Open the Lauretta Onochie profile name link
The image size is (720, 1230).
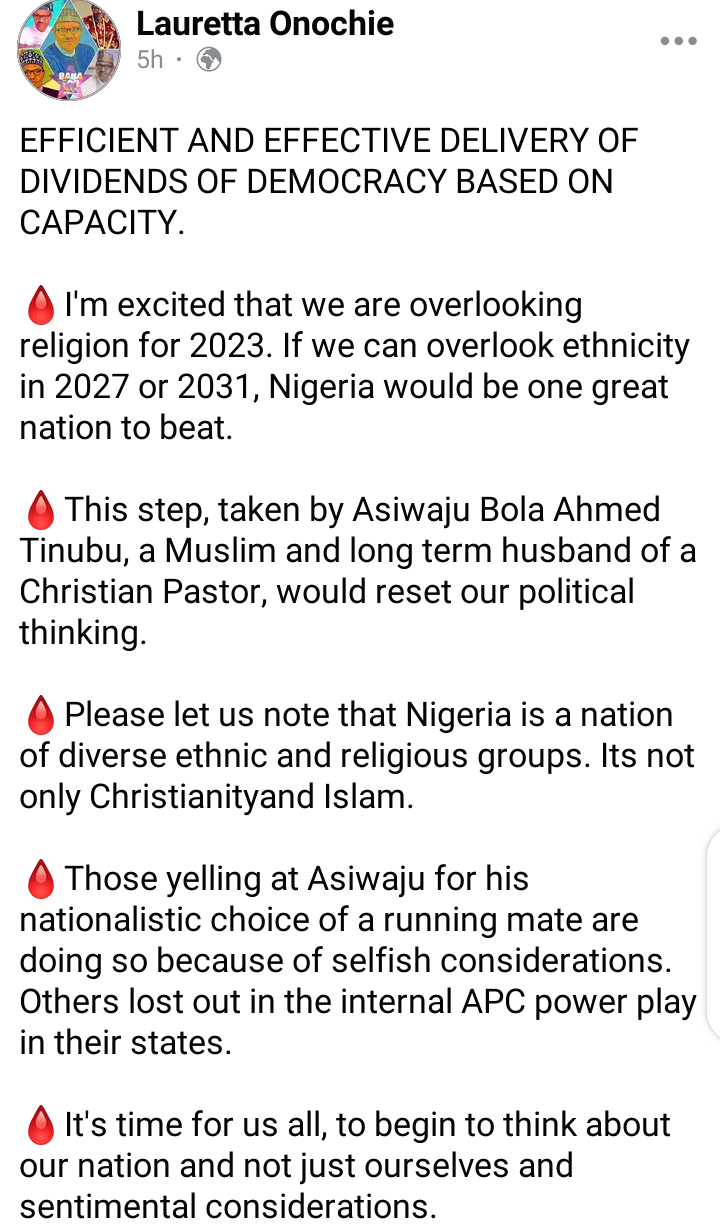tap(265, 23)
